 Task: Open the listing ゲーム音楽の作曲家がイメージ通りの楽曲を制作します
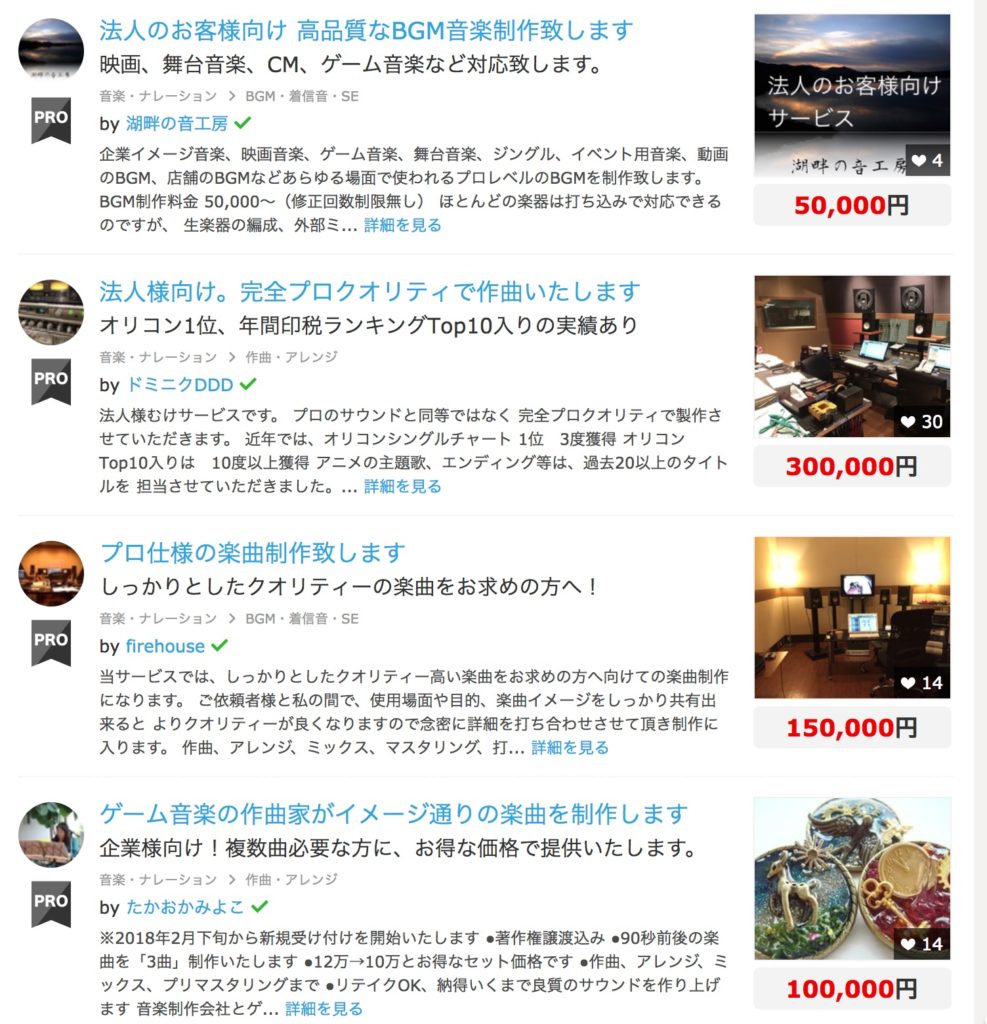click(x=394, y=814)
